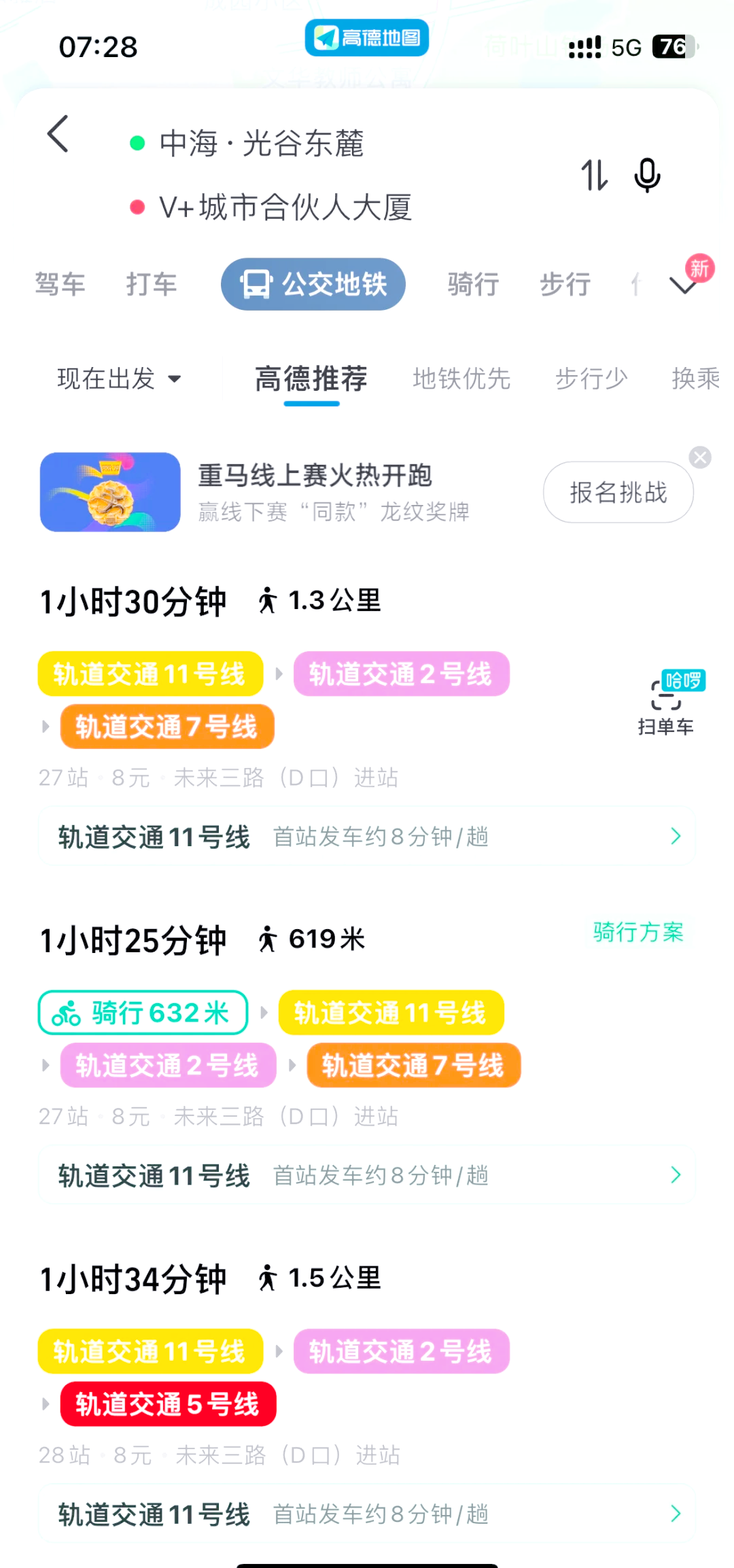View 骑行方案 for the 1小时25分钟 route
This screenshot has height=1568, width=734.
coord(637,932)
